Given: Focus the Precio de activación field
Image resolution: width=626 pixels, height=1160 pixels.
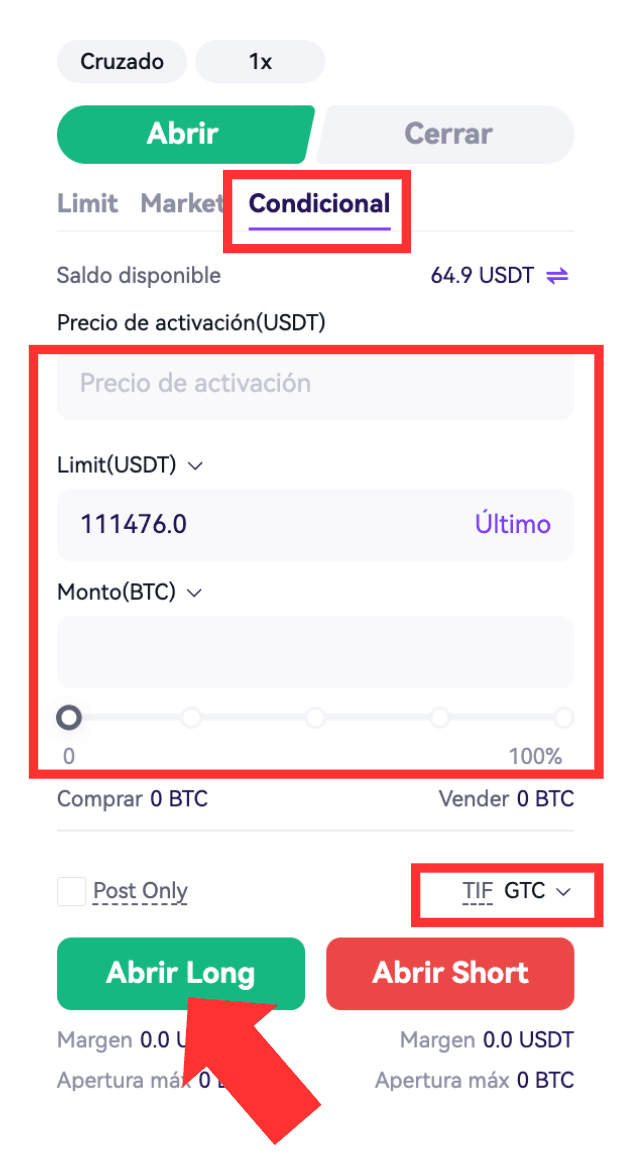Looking at the screenshot, I should pyautogui.click(x=315, y=384).
